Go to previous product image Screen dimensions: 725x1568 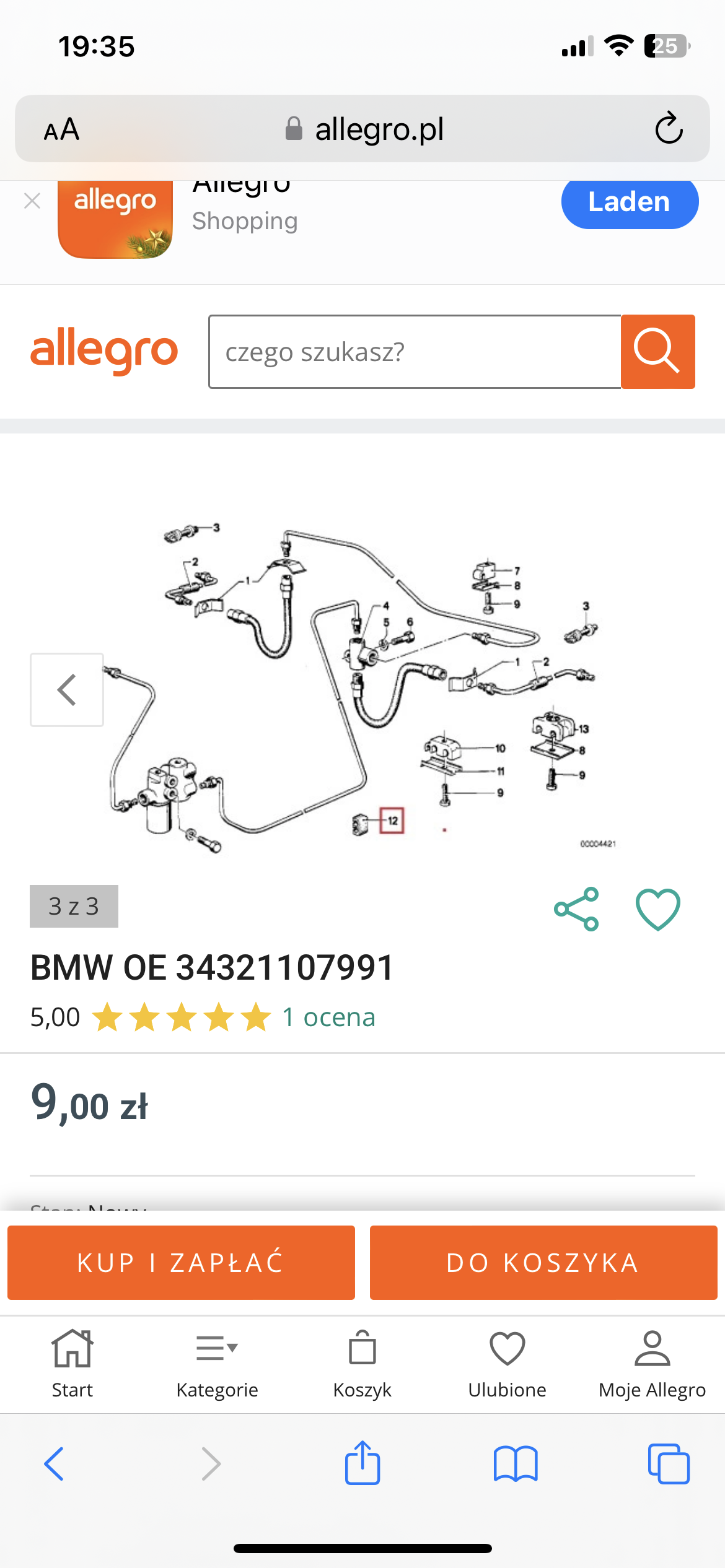67,689
